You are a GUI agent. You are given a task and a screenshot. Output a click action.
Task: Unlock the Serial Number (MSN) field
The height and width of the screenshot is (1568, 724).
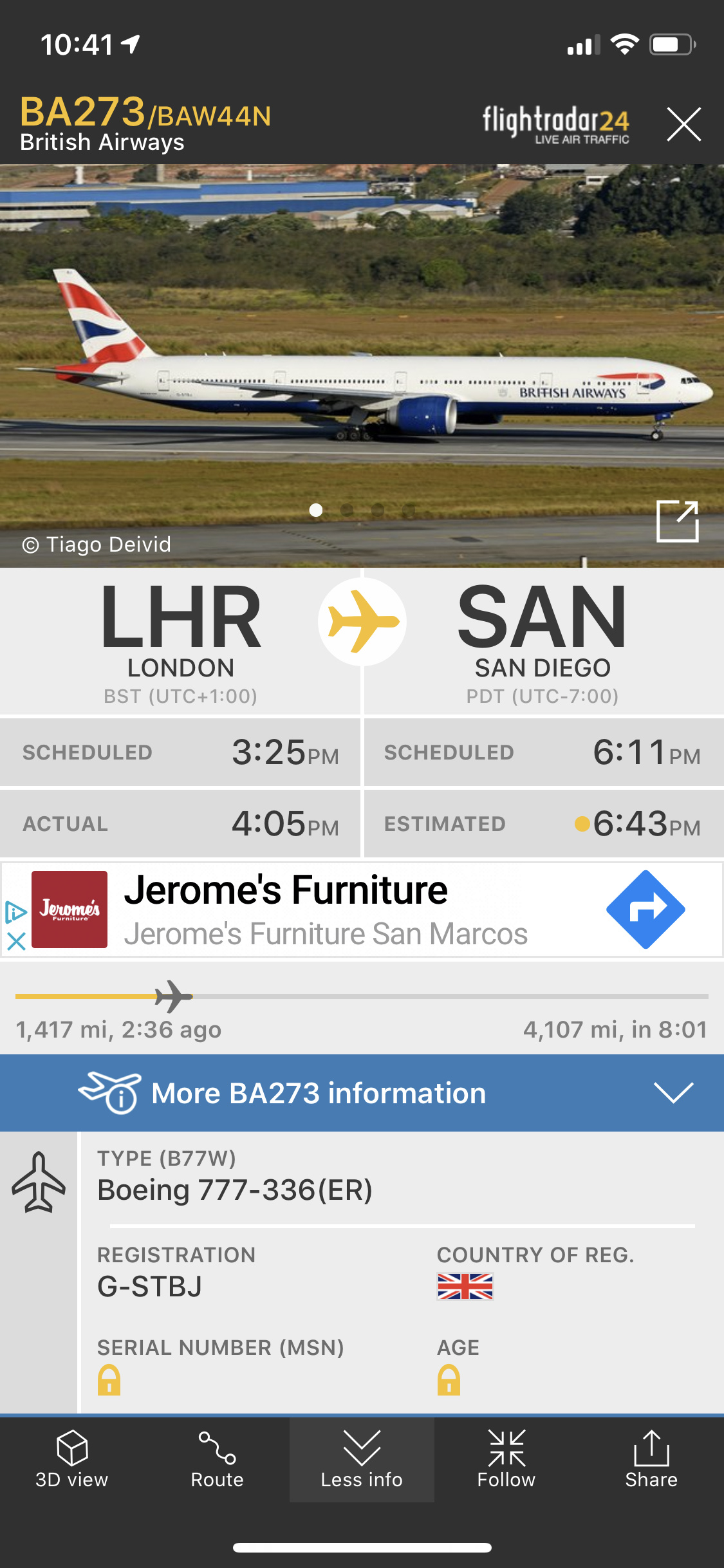(109, 1380)
